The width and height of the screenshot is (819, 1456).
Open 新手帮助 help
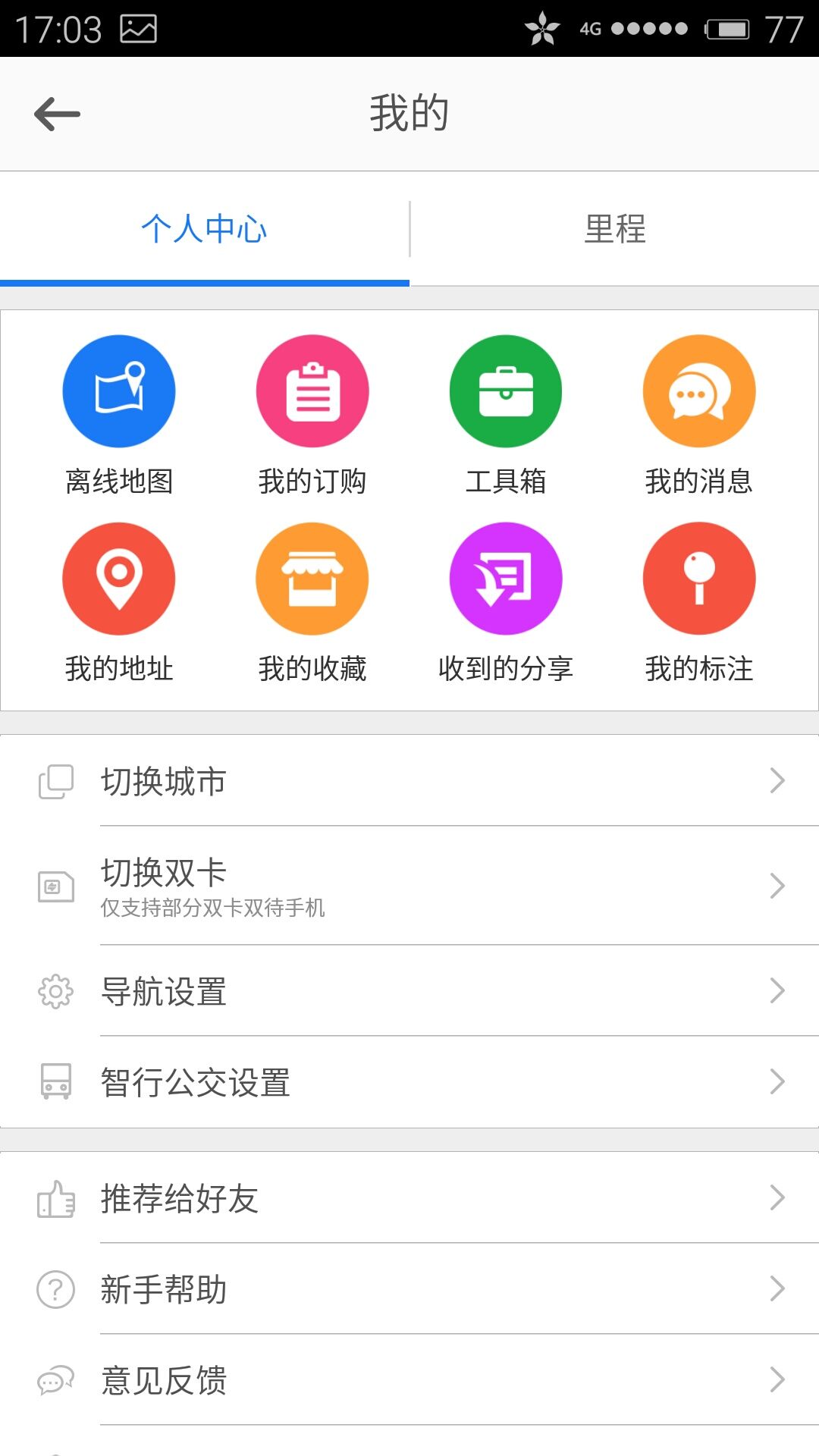(409, 1288)
